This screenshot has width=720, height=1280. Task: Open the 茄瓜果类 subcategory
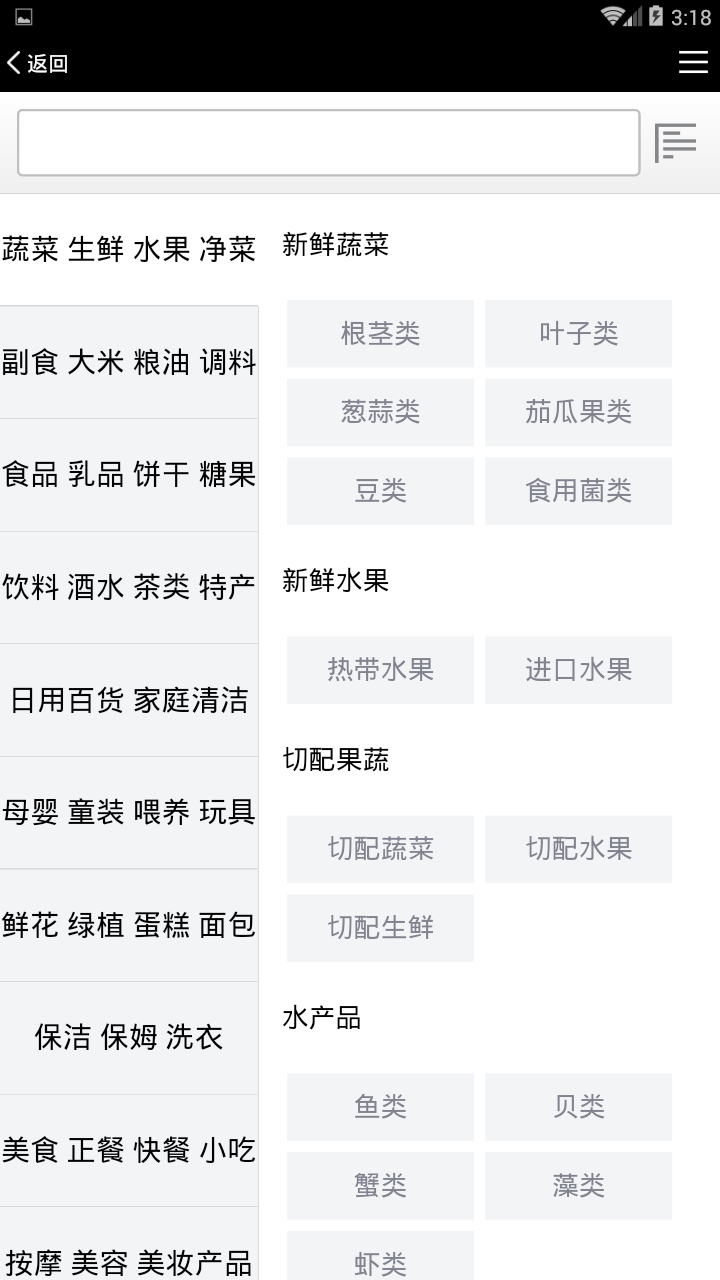(578, 412)
